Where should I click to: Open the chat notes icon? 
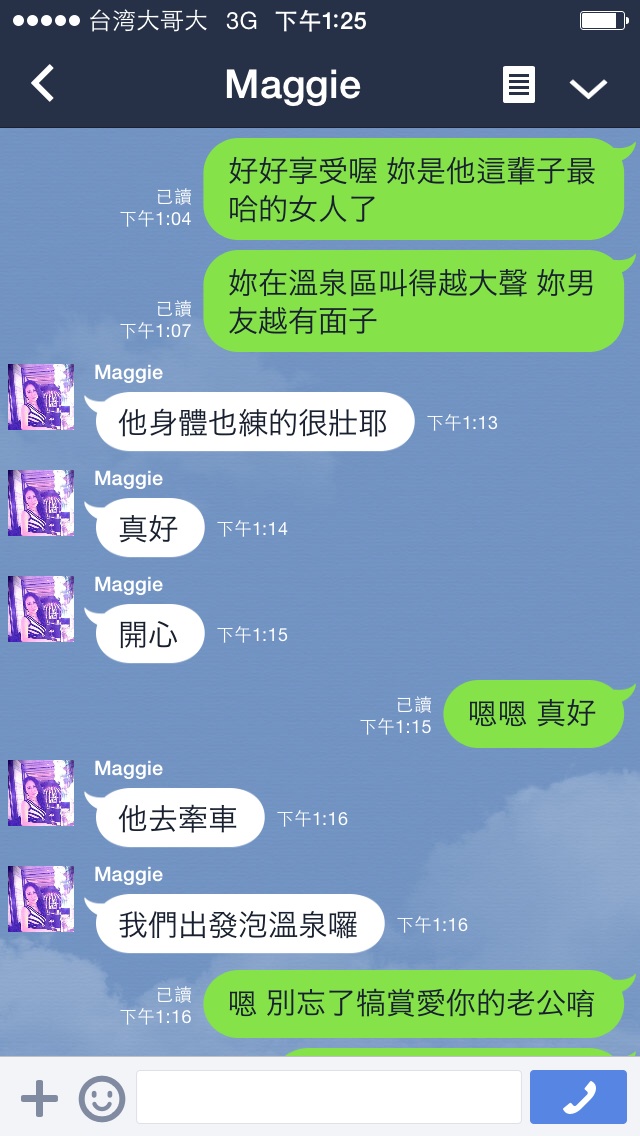[x=518, y=85]
